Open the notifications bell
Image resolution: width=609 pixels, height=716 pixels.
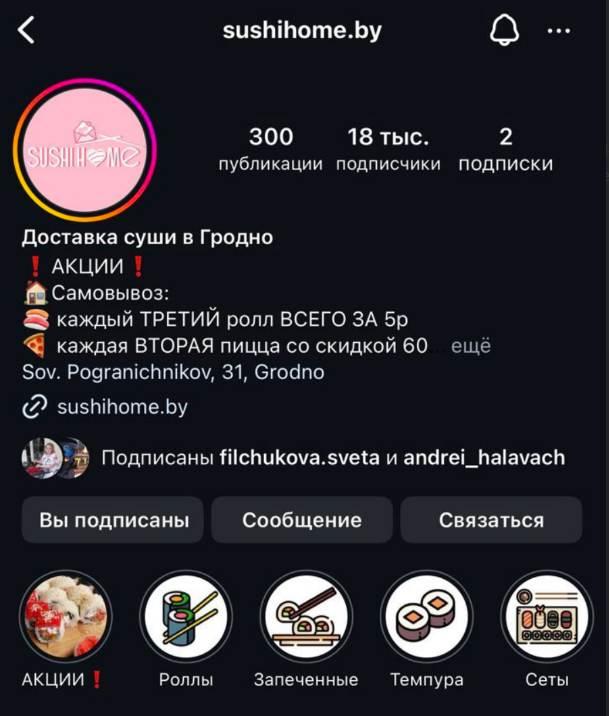pos(505,31)
